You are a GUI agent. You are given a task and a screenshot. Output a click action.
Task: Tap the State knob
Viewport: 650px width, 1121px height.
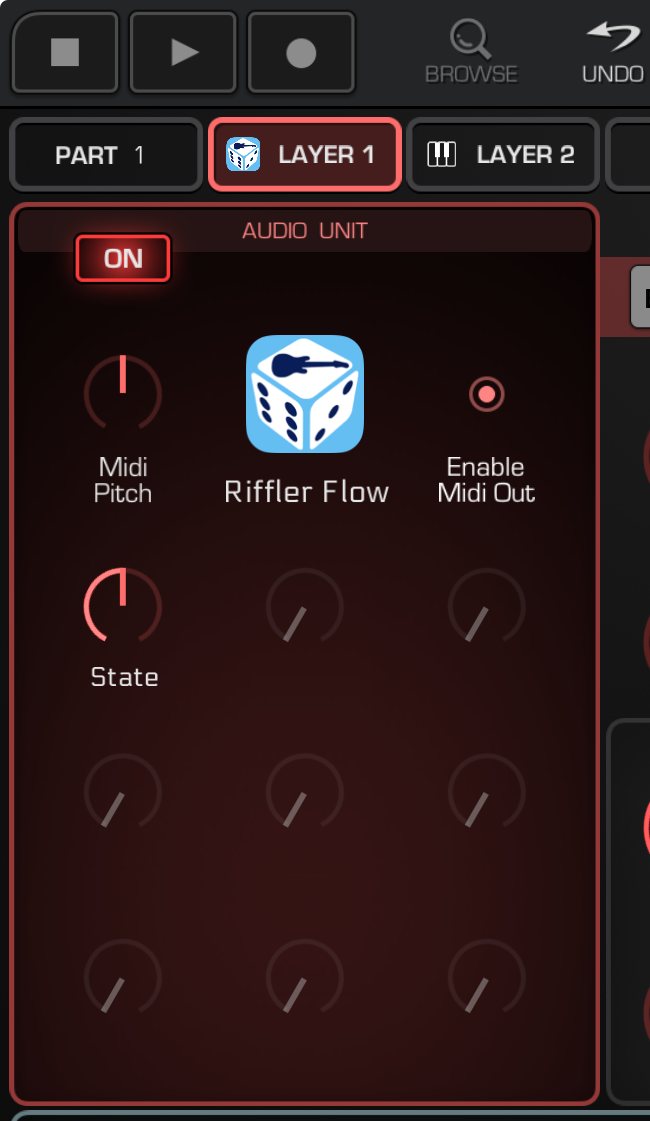123,606
